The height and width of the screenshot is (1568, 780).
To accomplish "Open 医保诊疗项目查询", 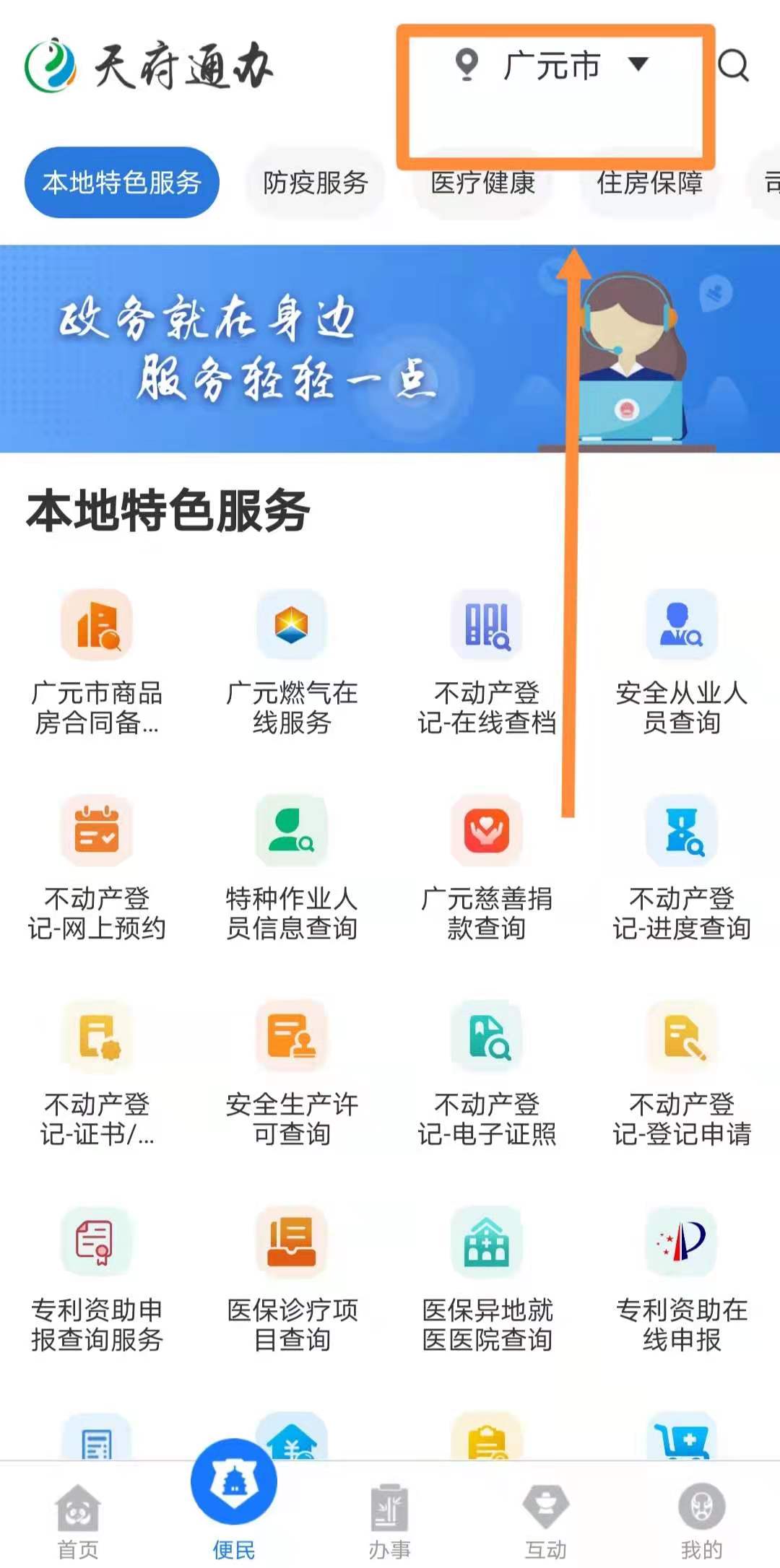I will coord(292,1278).
